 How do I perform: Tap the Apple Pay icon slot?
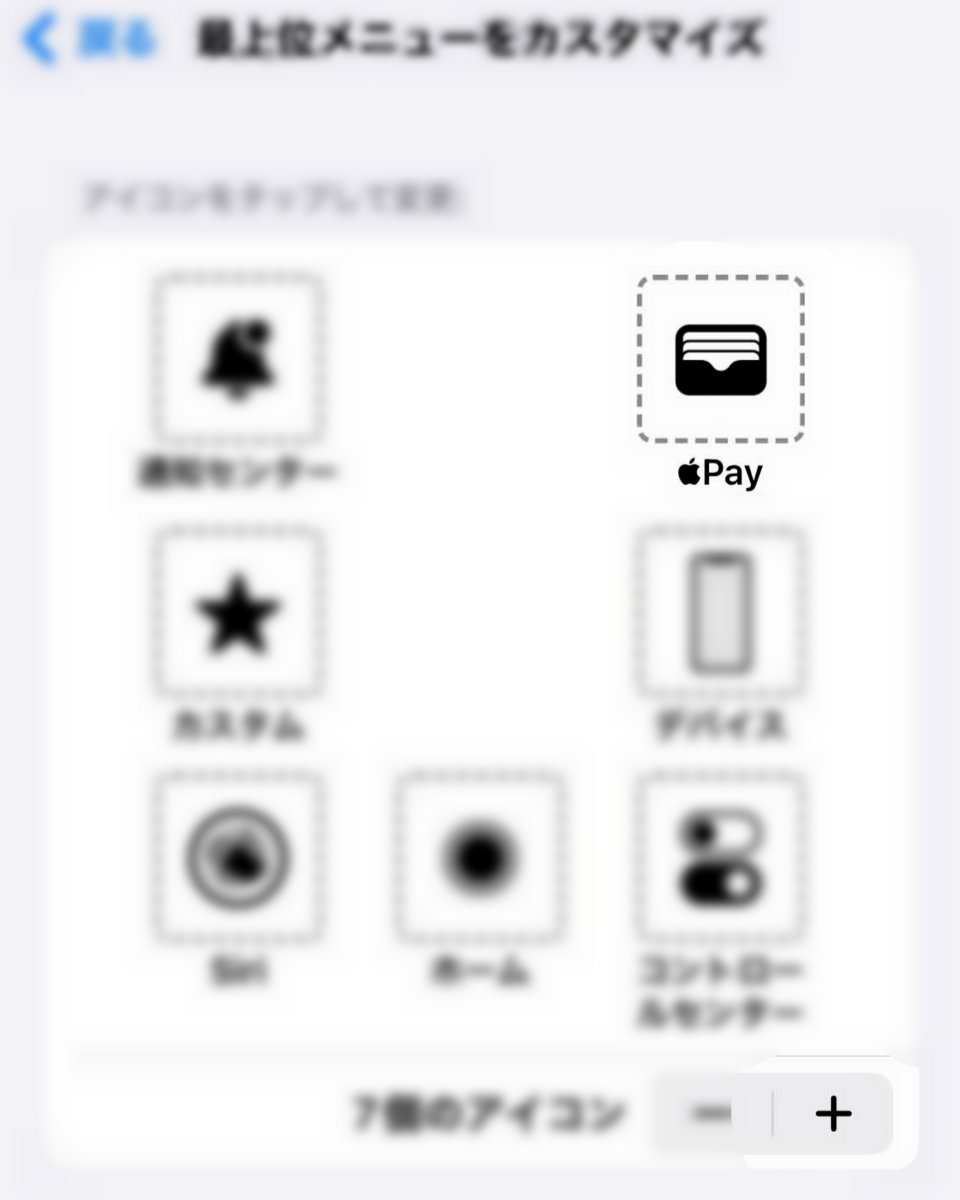pos(721,359)
